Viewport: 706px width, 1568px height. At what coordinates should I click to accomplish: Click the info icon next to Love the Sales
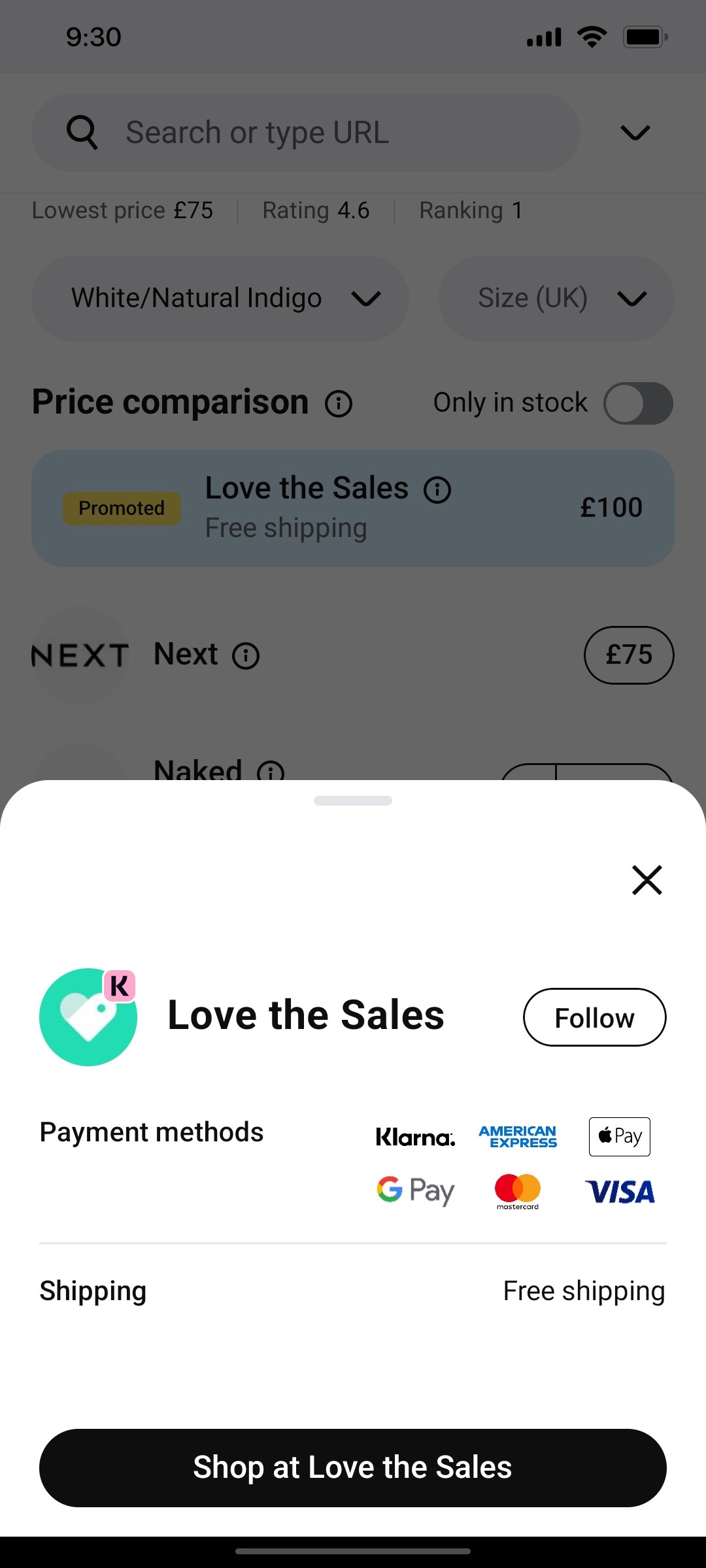coord(438,489)
